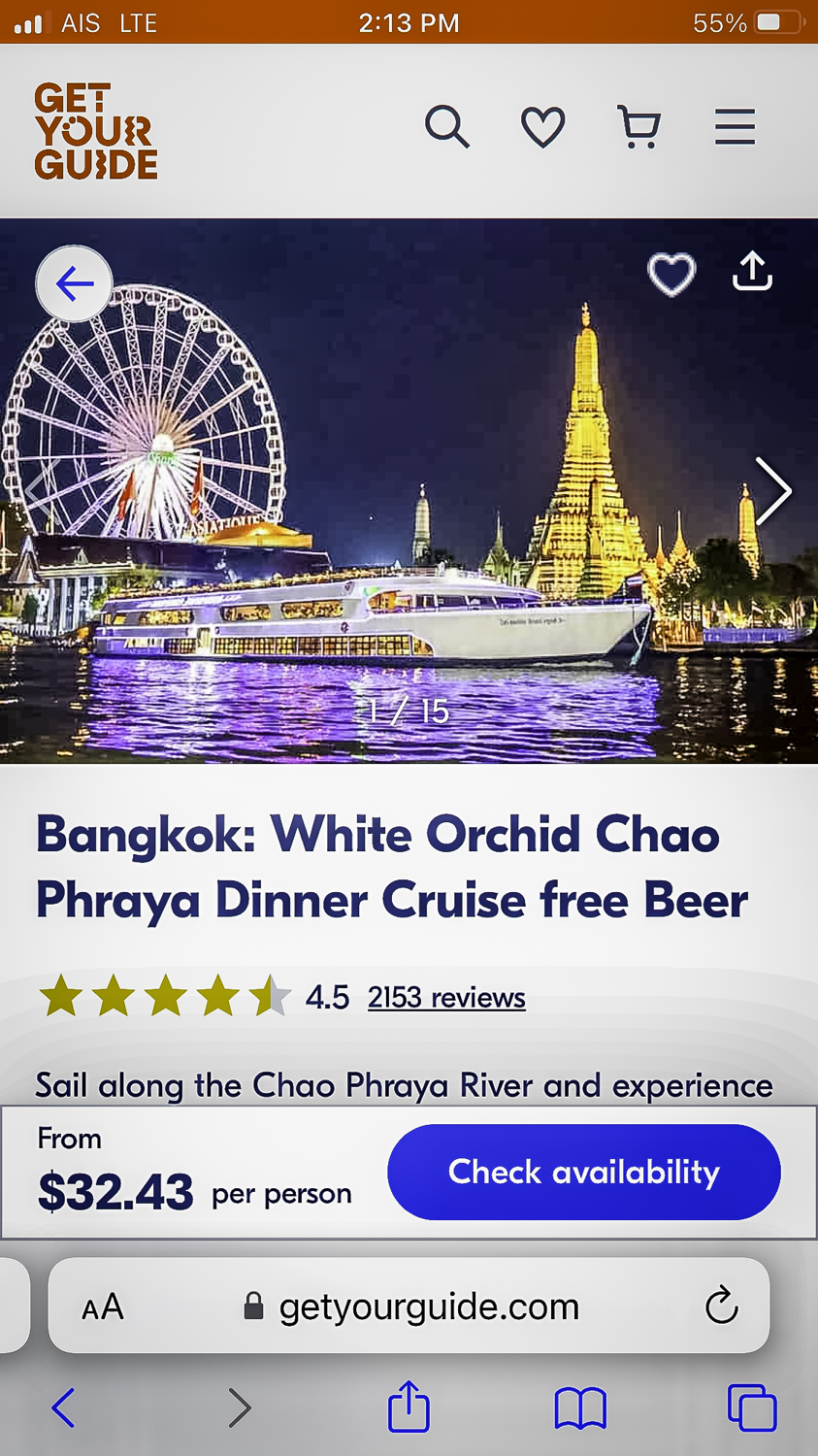Viewport: 818px width, 1456px height.
Task: Open the Safari AA reader options
Action: click(x=103, y=1307)
